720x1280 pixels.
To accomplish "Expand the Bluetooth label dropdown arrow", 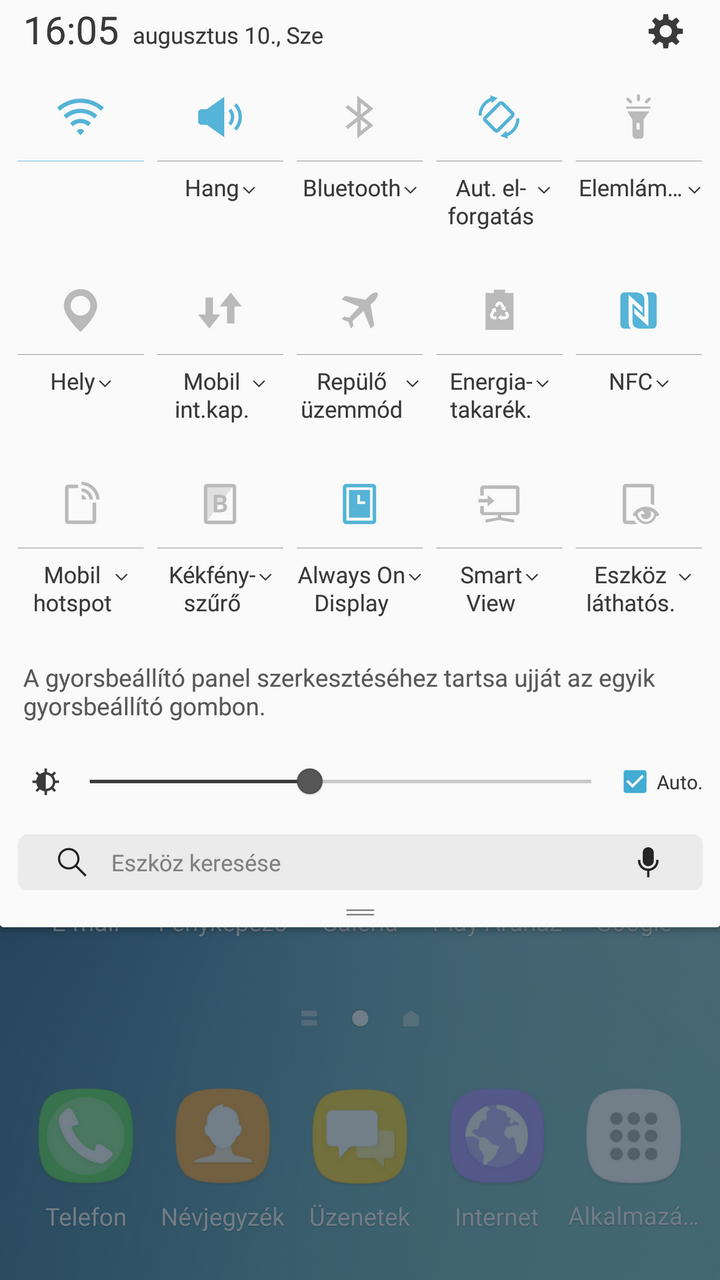I will pyautogui.click(x=411, y=190).
